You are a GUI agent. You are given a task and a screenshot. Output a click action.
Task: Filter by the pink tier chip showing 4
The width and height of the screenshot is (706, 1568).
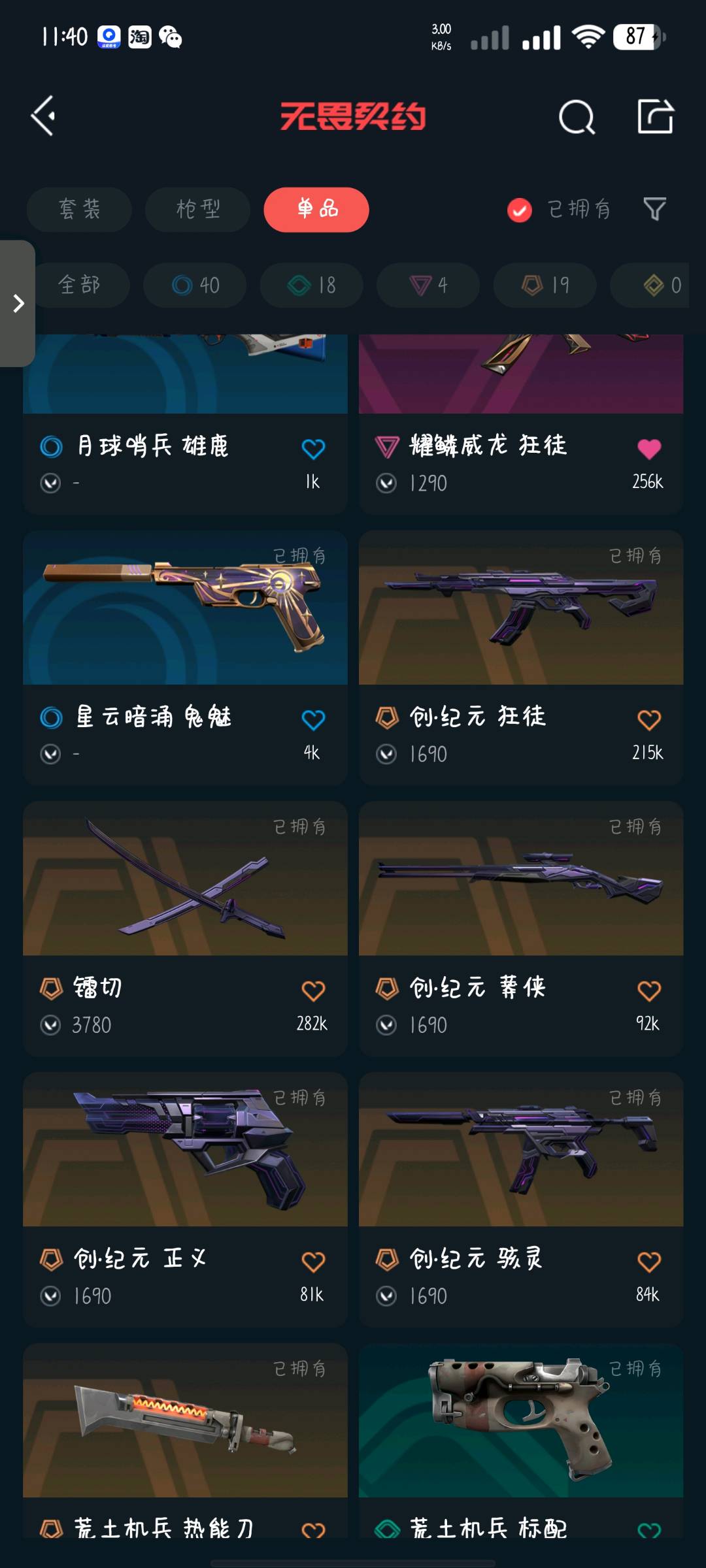pyautogui.click(x=428, y=285)
